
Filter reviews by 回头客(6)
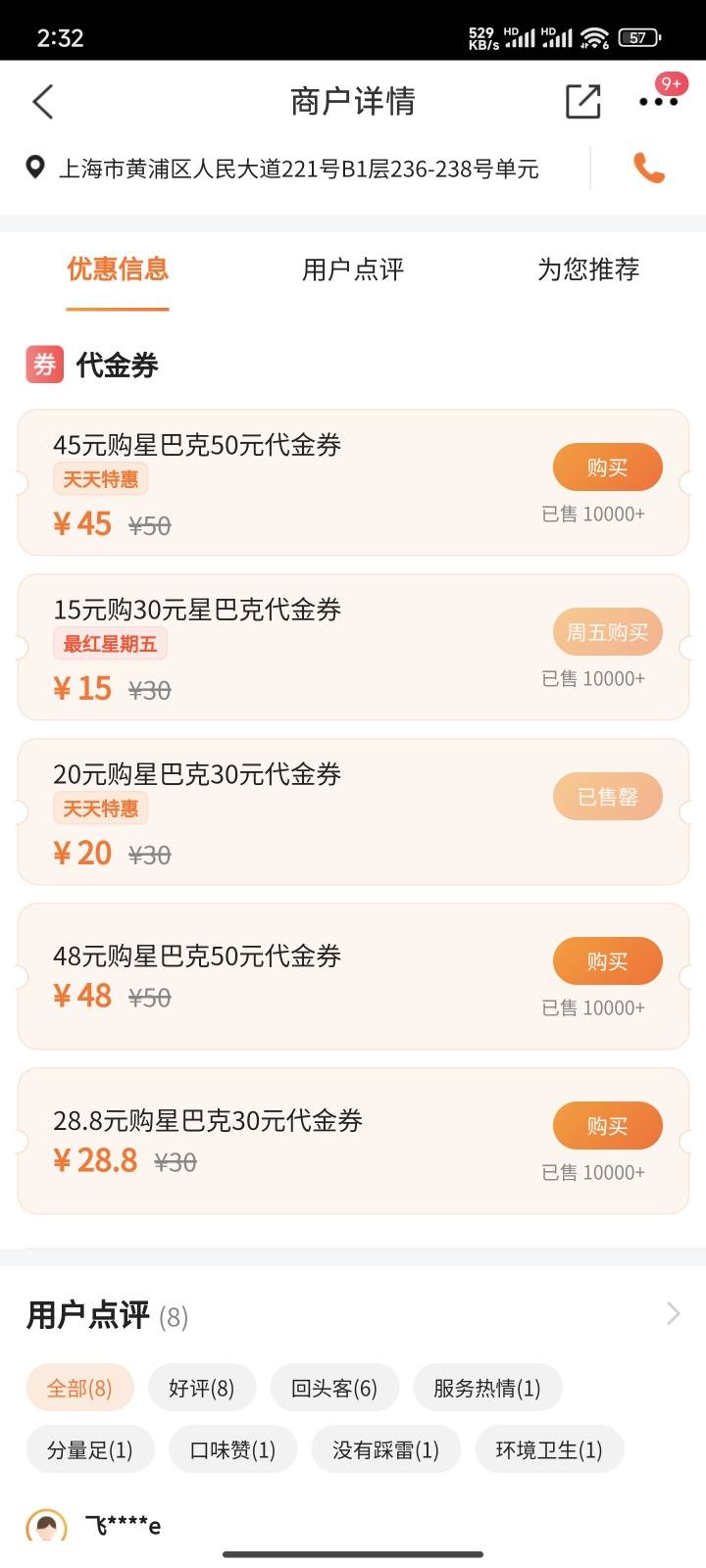[334, 1388]
